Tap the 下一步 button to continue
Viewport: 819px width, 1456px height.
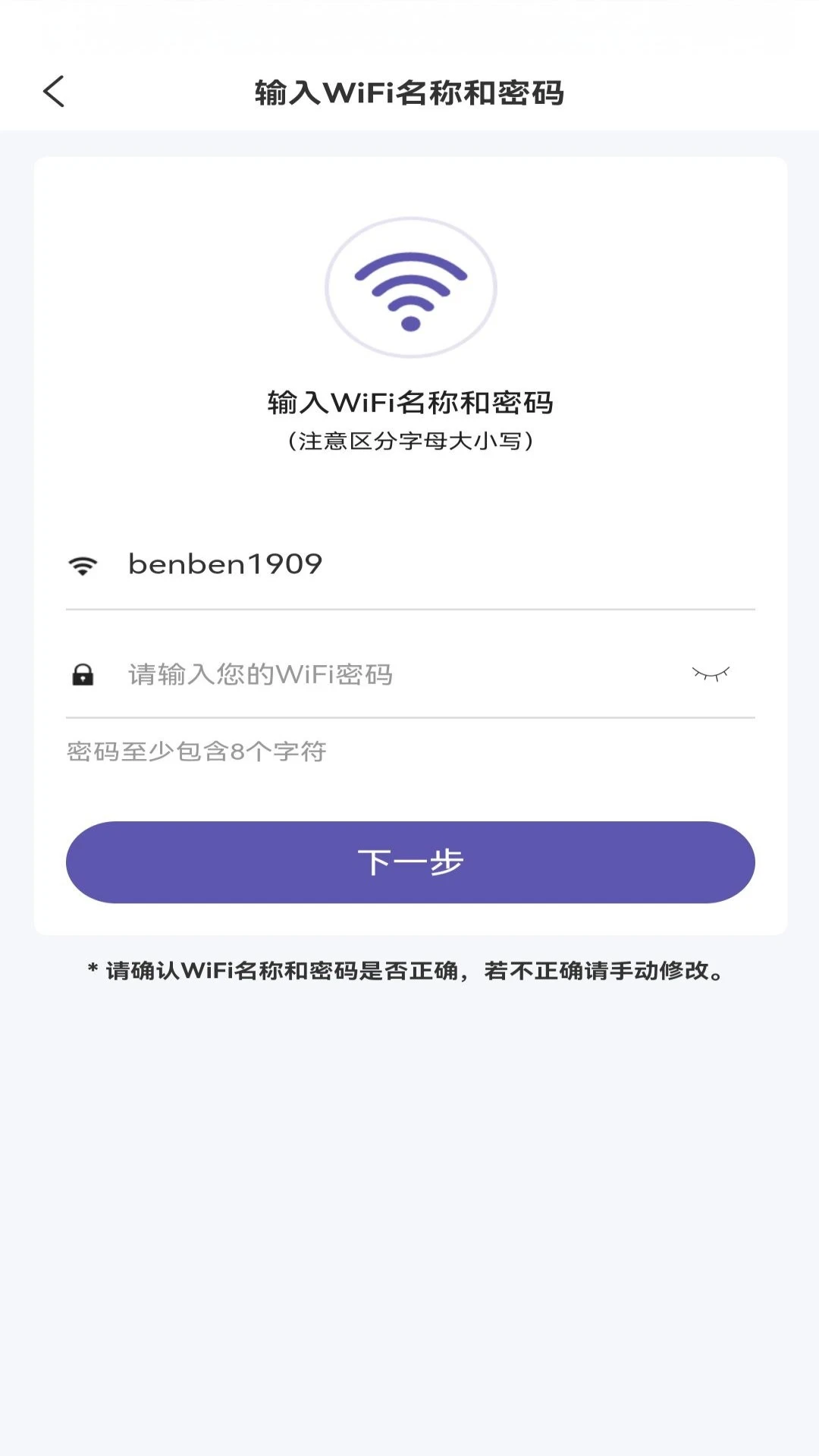(x=410, y=862)
